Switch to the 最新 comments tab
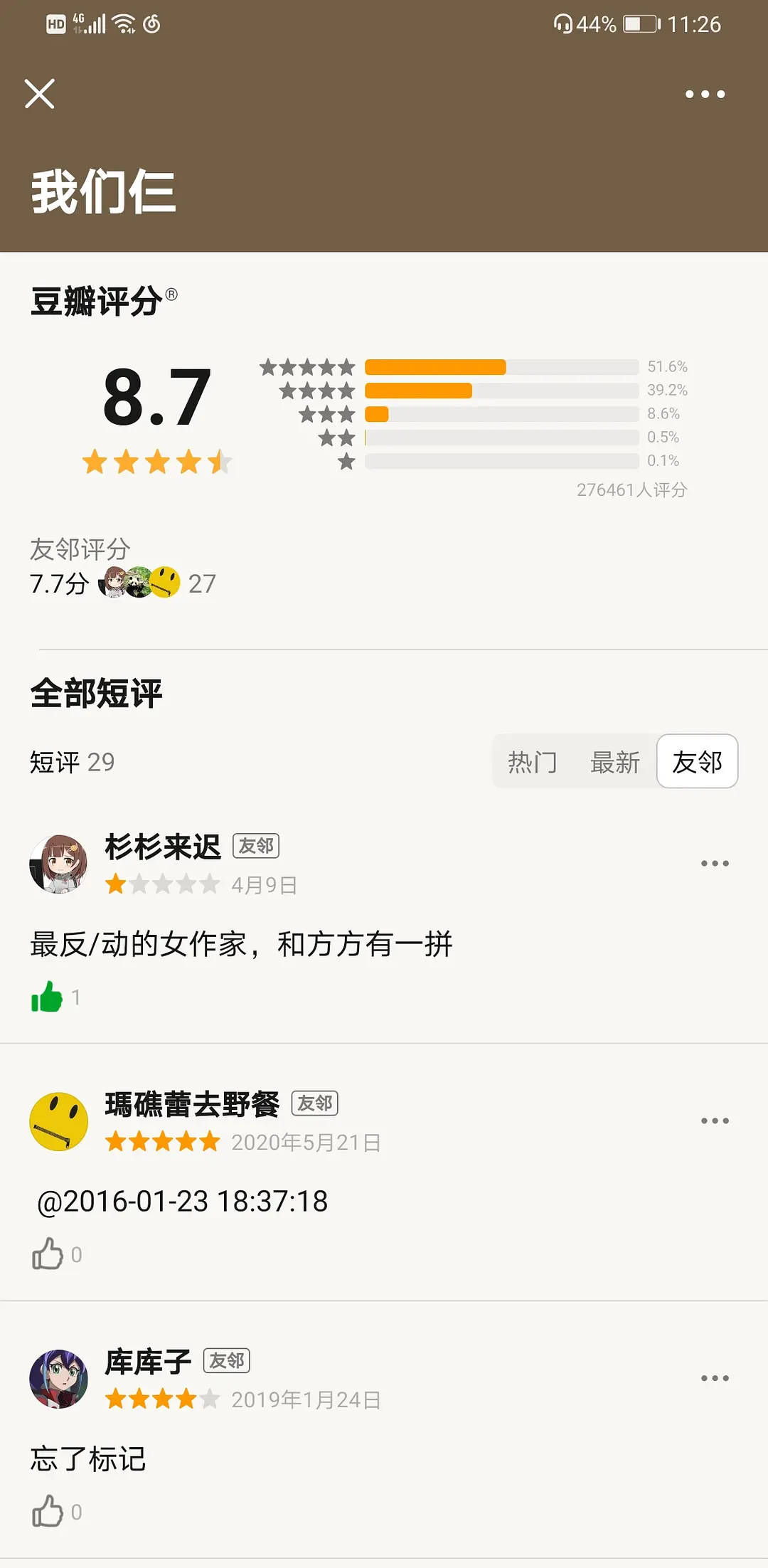This screenshot has width=768, height=1568. click(x=614, y=762)
